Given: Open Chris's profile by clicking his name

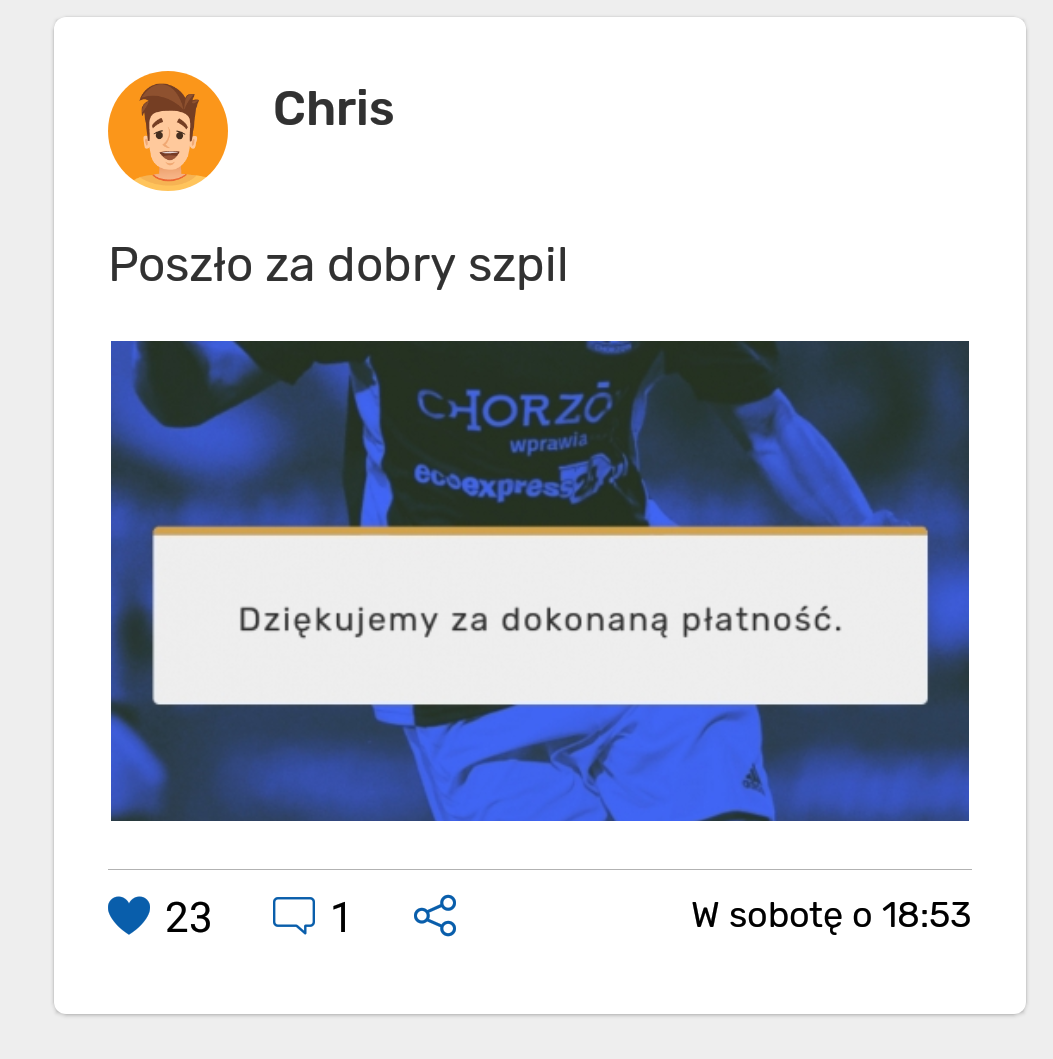Looking at the screenshot, I should [333, 110].
